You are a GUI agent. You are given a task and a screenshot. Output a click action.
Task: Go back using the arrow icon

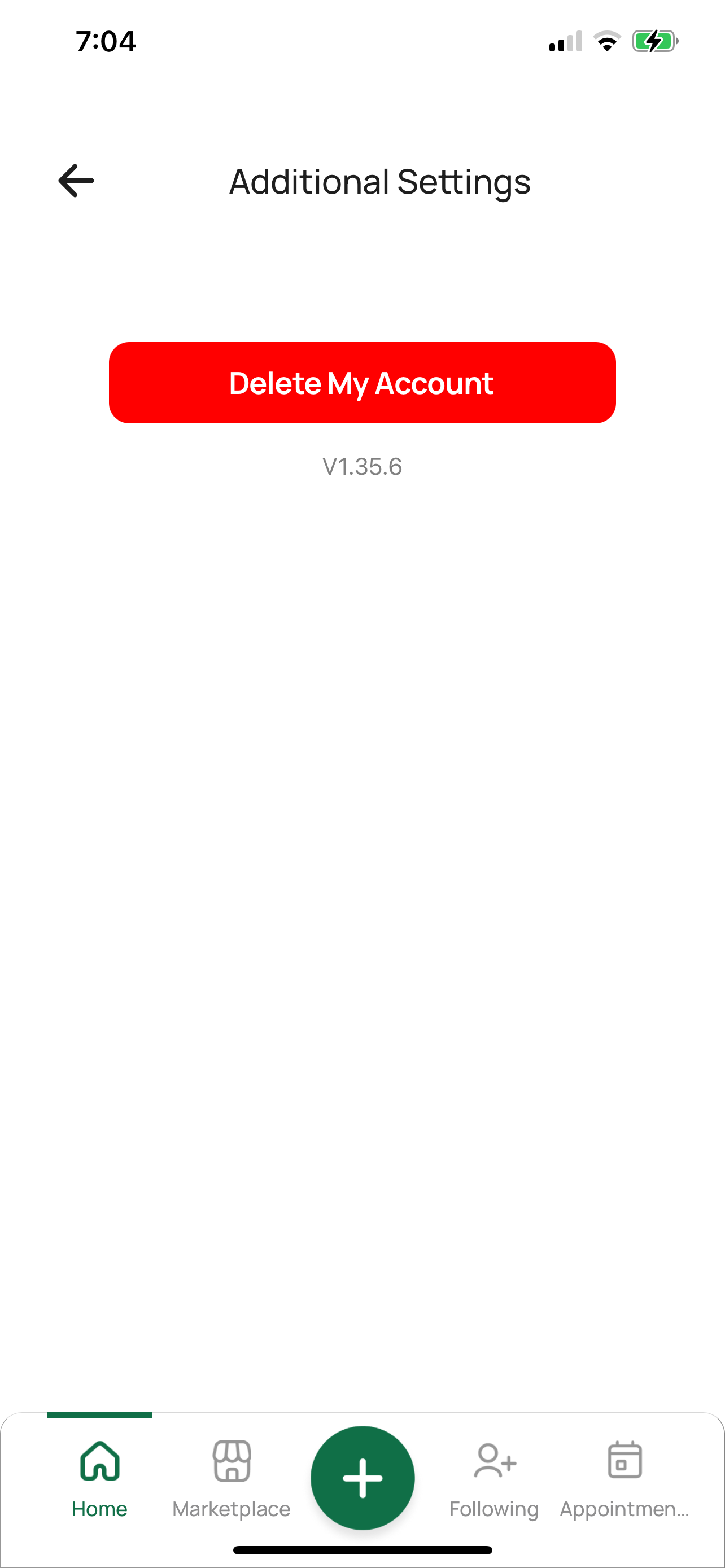point(76,181)
